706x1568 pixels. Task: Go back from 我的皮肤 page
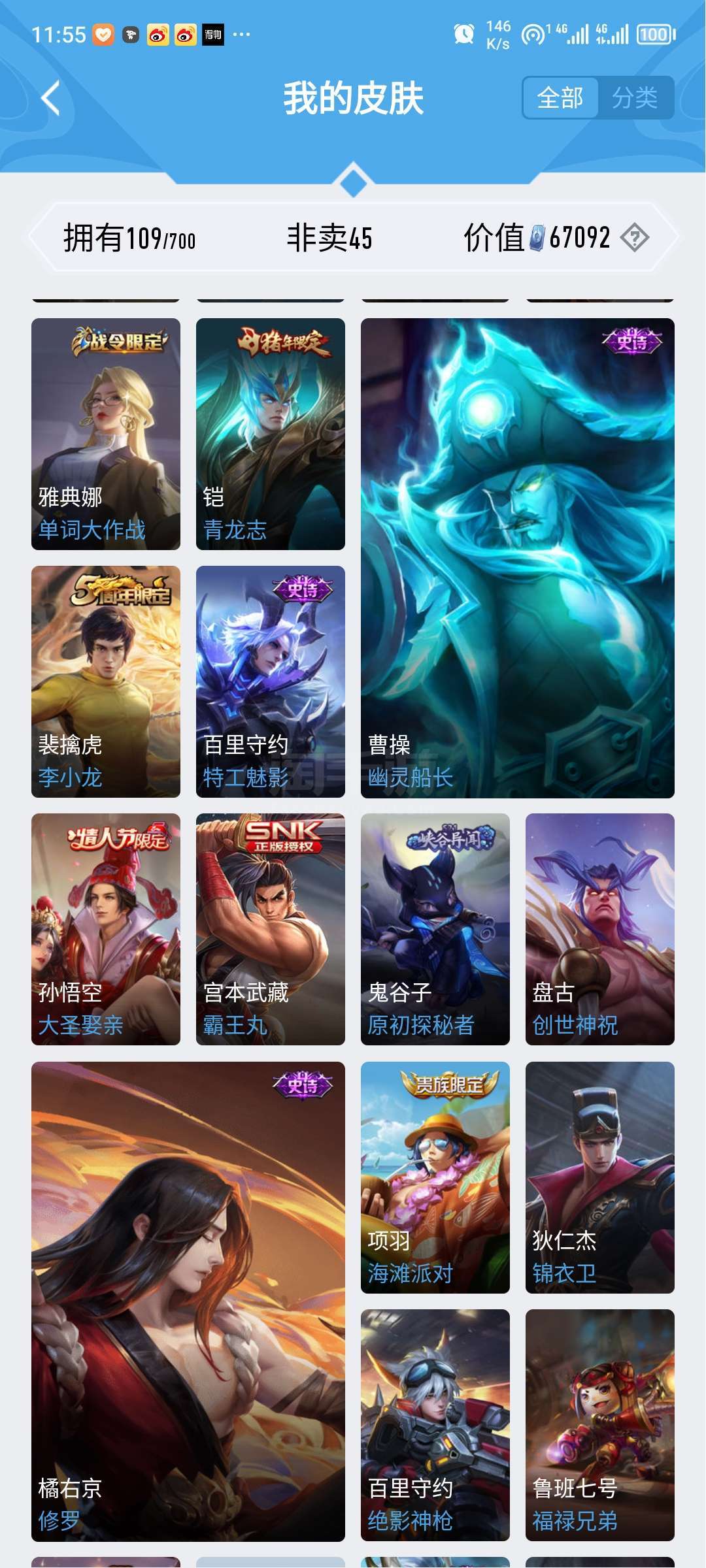coord(51,98)
